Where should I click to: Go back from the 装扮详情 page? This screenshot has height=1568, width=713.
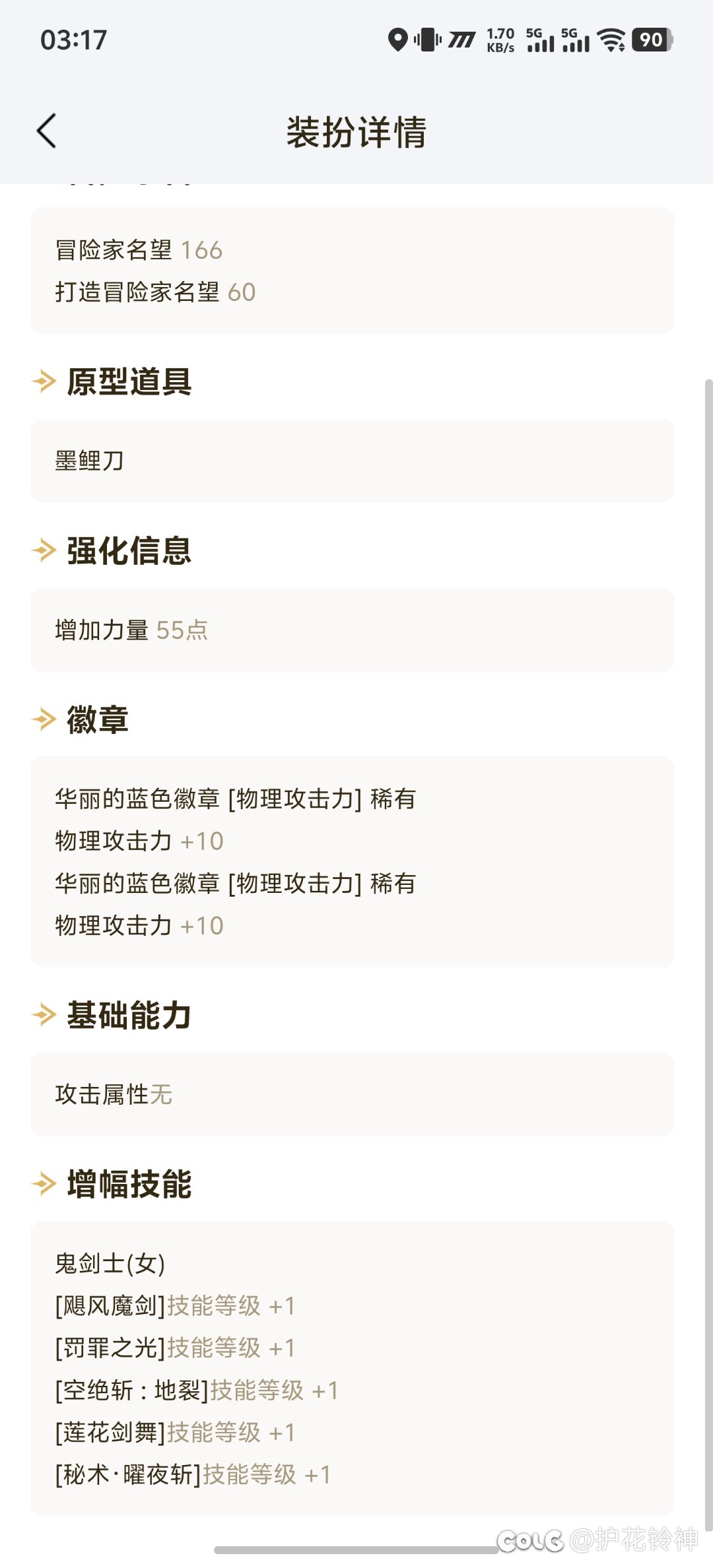[47, 131]
